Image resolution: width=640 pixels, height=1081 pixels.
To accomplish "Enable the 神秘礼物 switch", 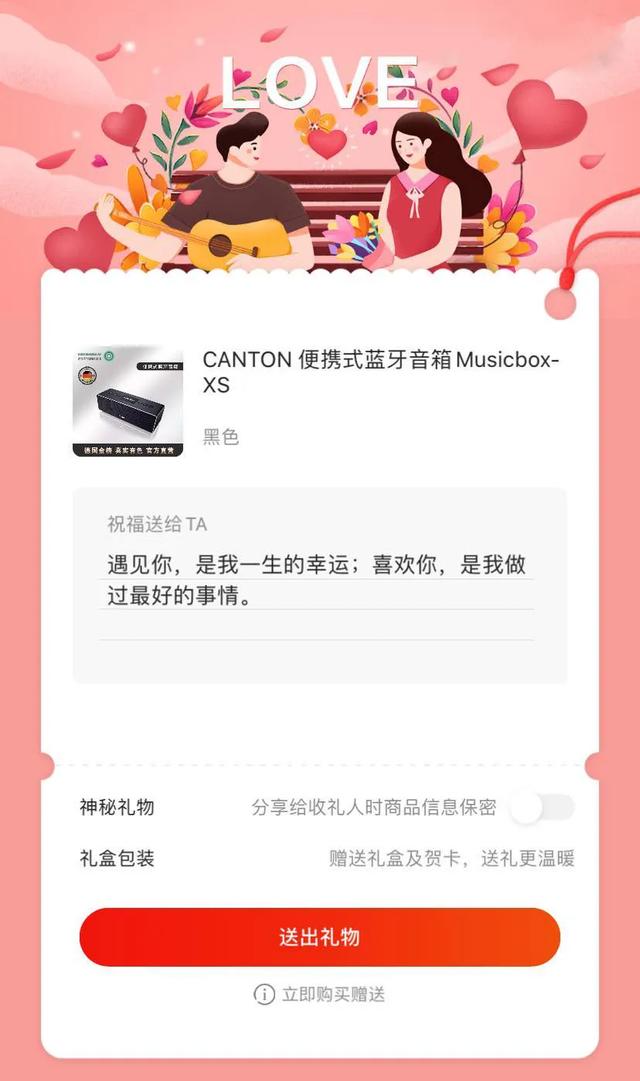I will point(541,808).
